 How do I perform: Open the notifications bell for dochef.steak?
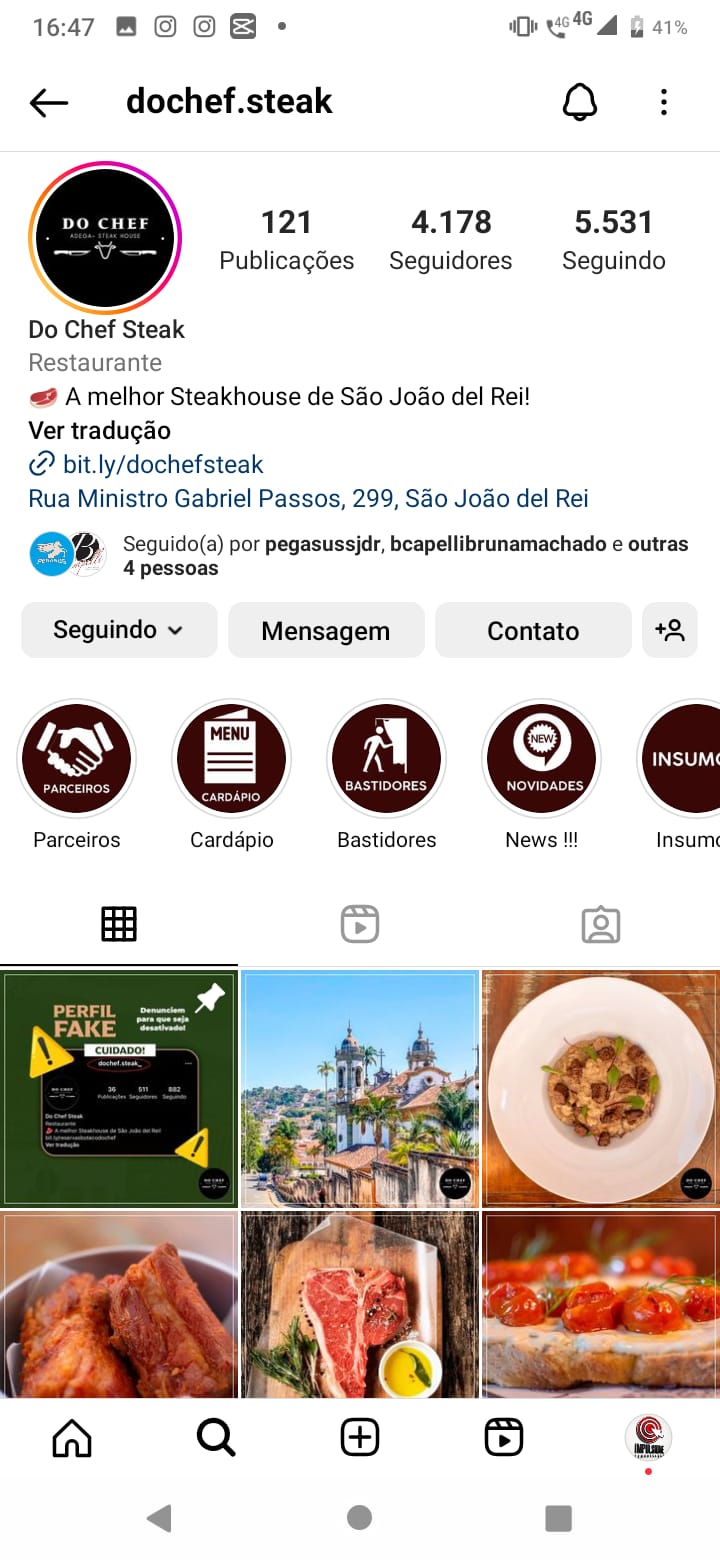click(580, 102)
